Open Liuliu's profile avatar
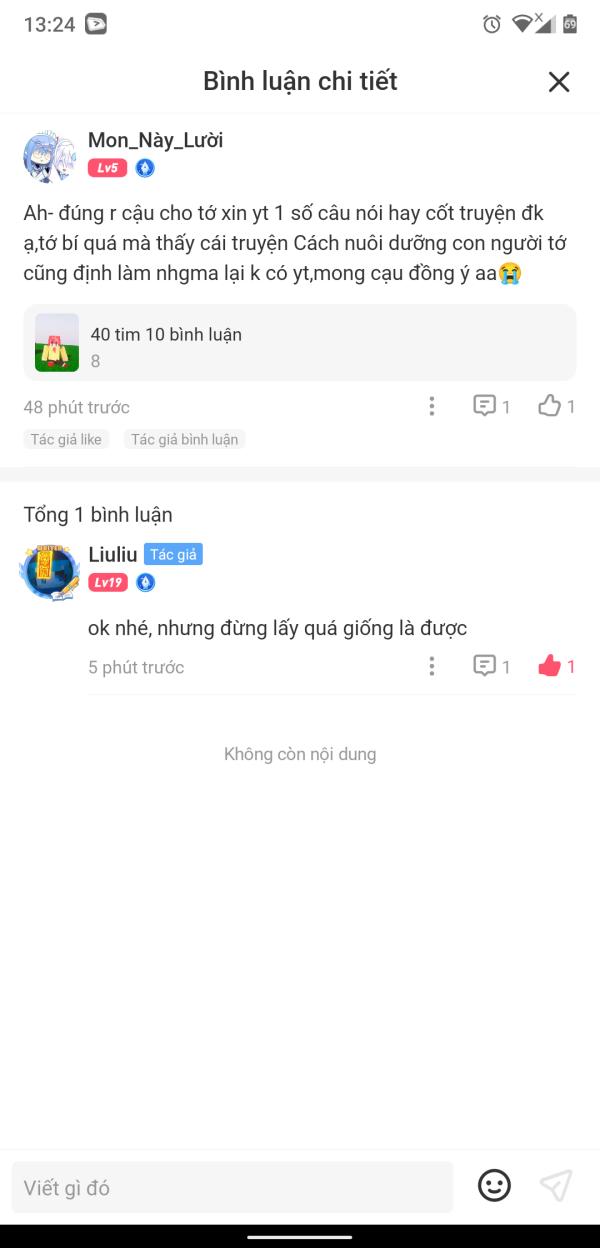 point(49,571)
